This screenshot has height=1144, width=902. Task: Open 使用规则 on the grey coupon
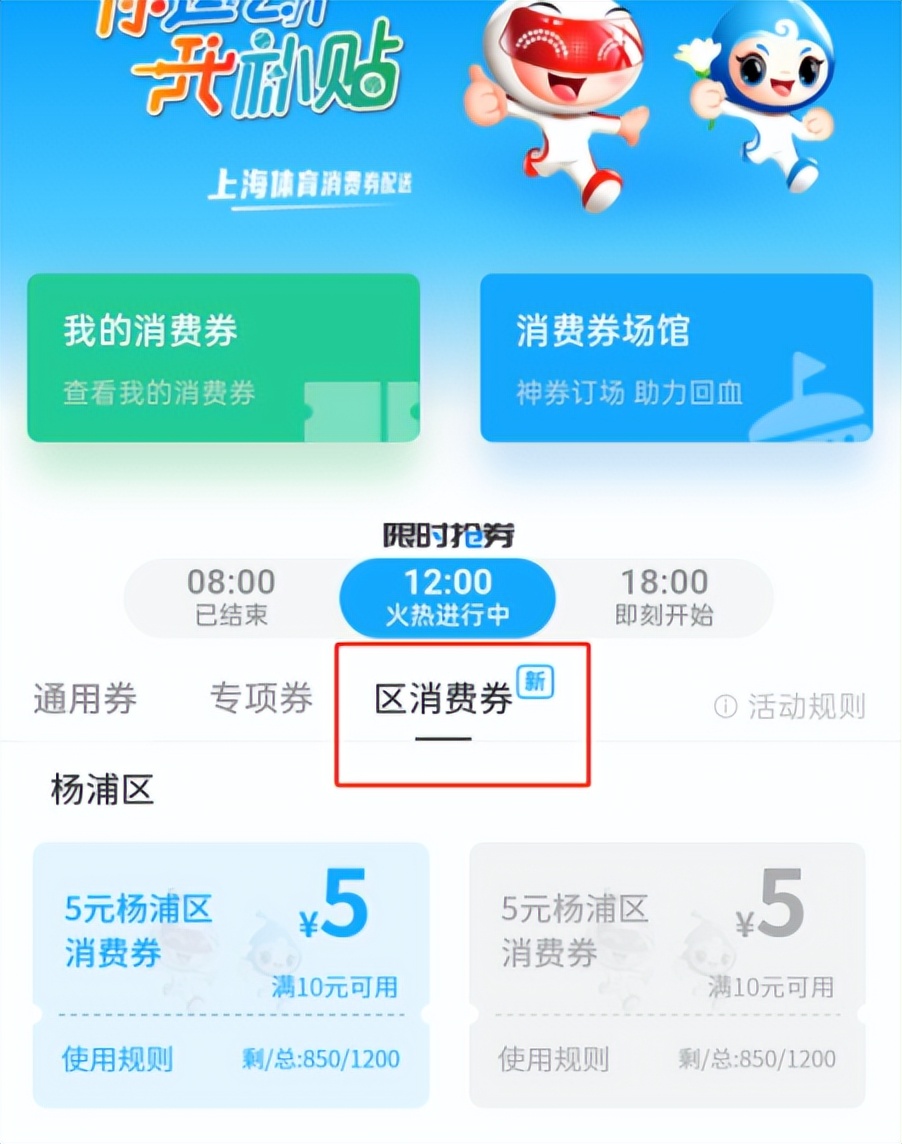(x=553, y=1059)
